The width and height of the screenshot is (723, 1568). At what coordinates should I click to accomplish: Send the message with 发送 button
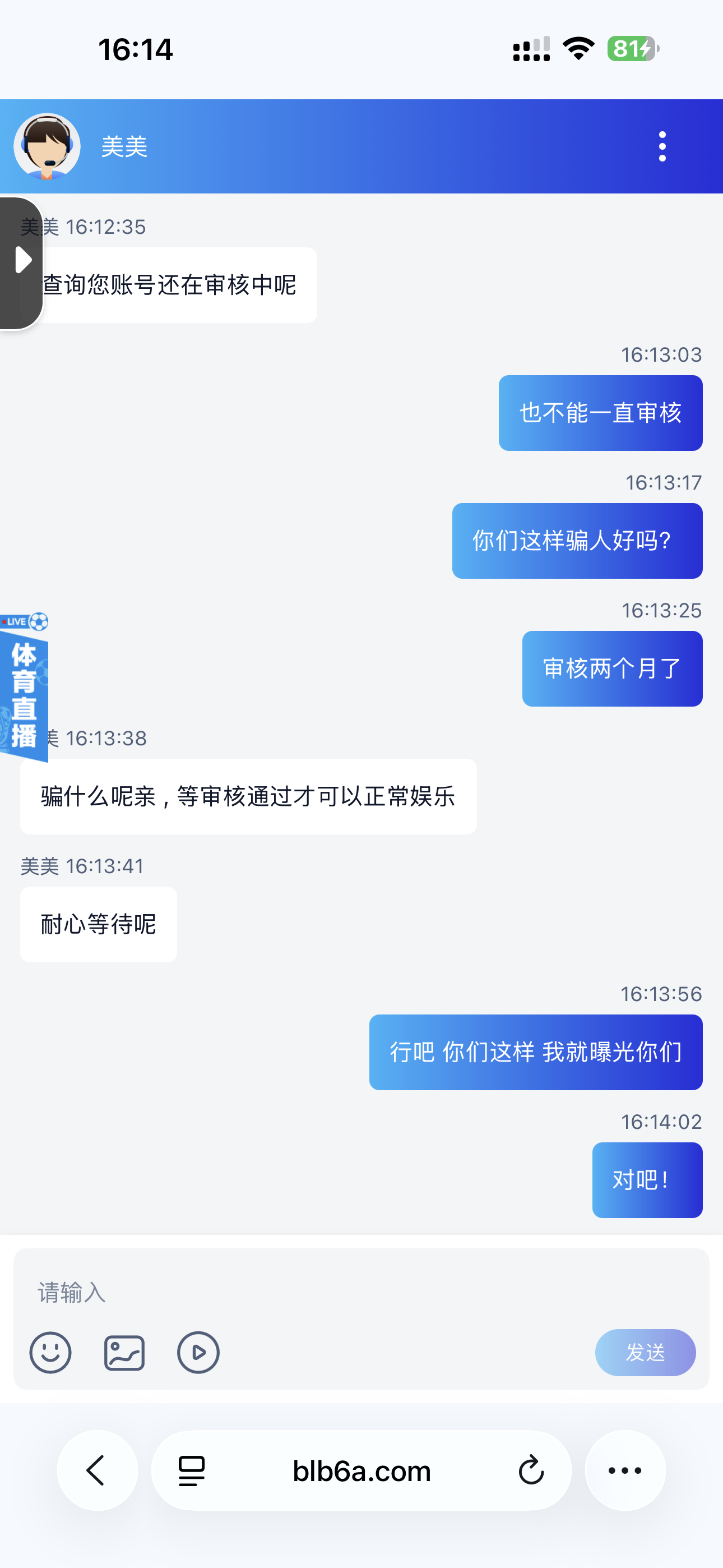coord(645,1353)
